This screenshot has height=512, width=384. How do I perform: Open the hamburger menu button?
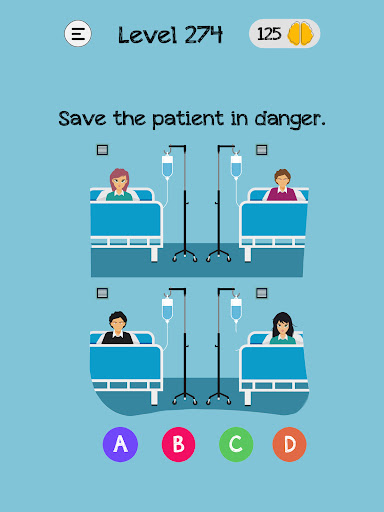coord(78,34)
